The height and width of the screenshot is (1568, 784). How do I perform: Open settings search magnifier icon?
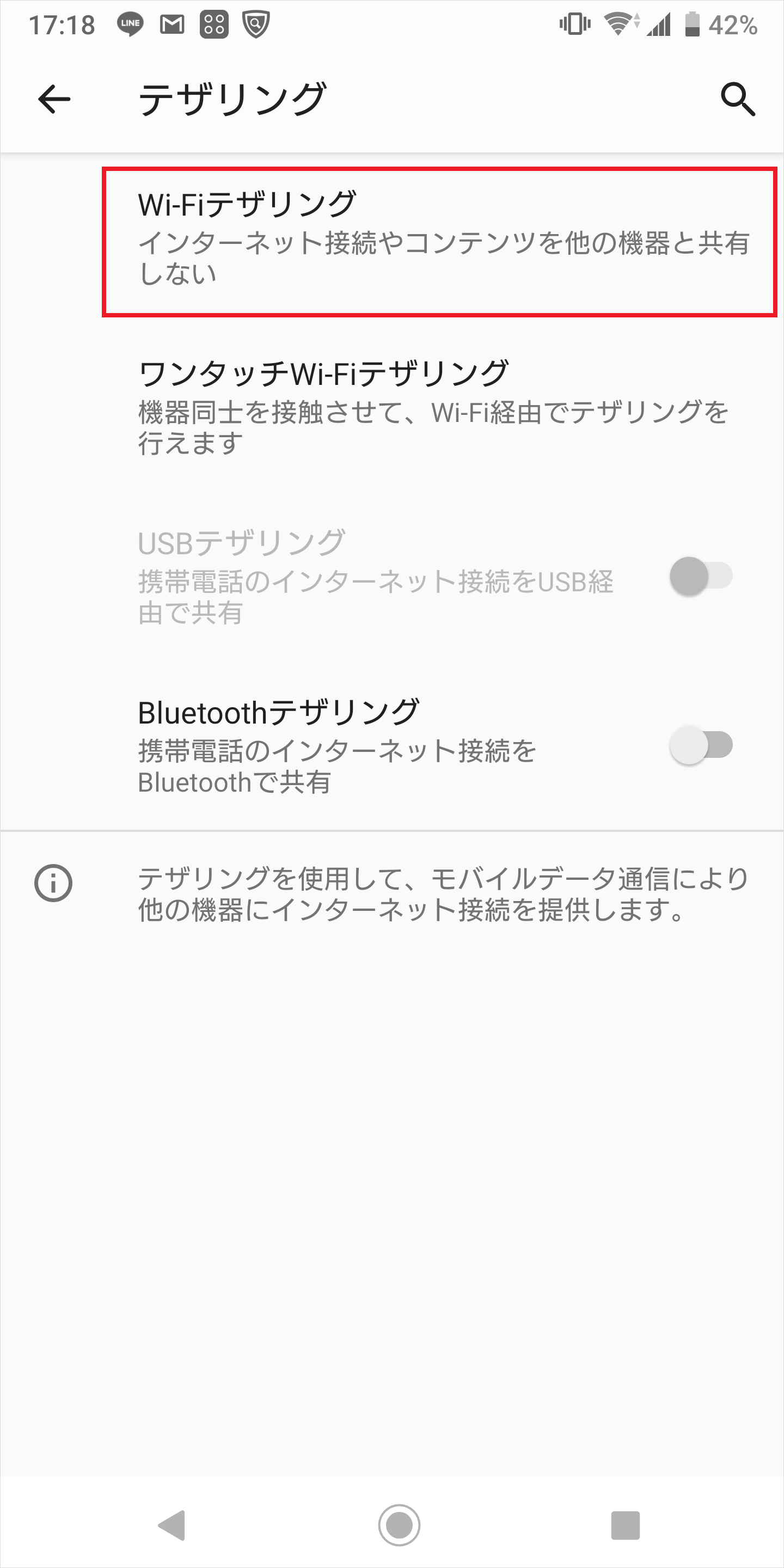pos(738,99)
